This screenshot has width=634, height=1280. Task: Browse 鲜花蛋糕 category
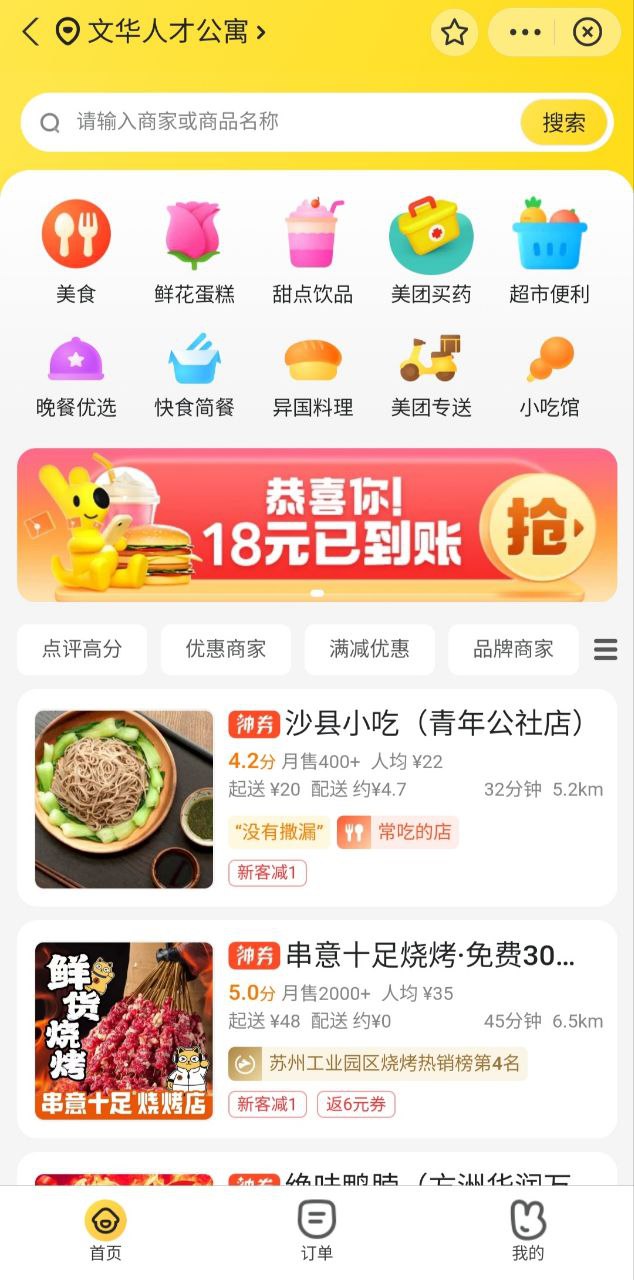[194, 251]
